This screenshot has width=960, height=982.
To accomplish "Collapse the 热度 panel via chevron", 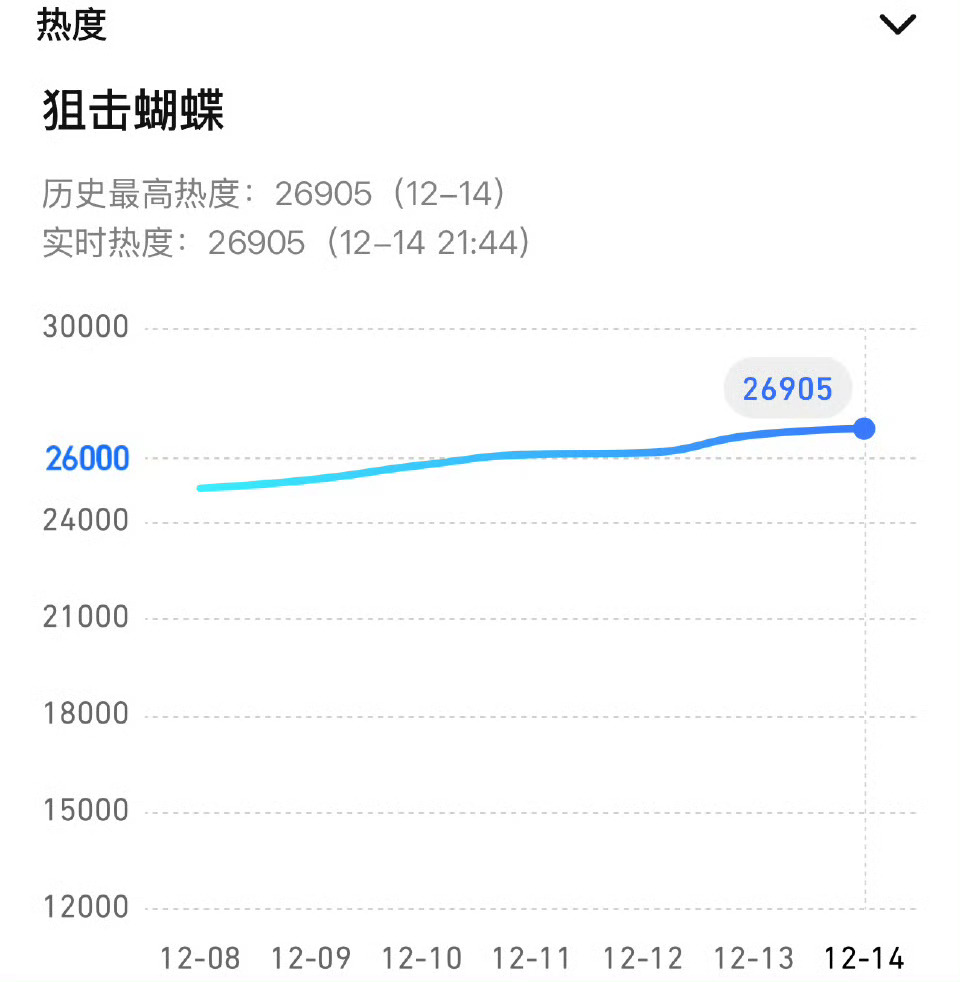I will coord(897,22).
